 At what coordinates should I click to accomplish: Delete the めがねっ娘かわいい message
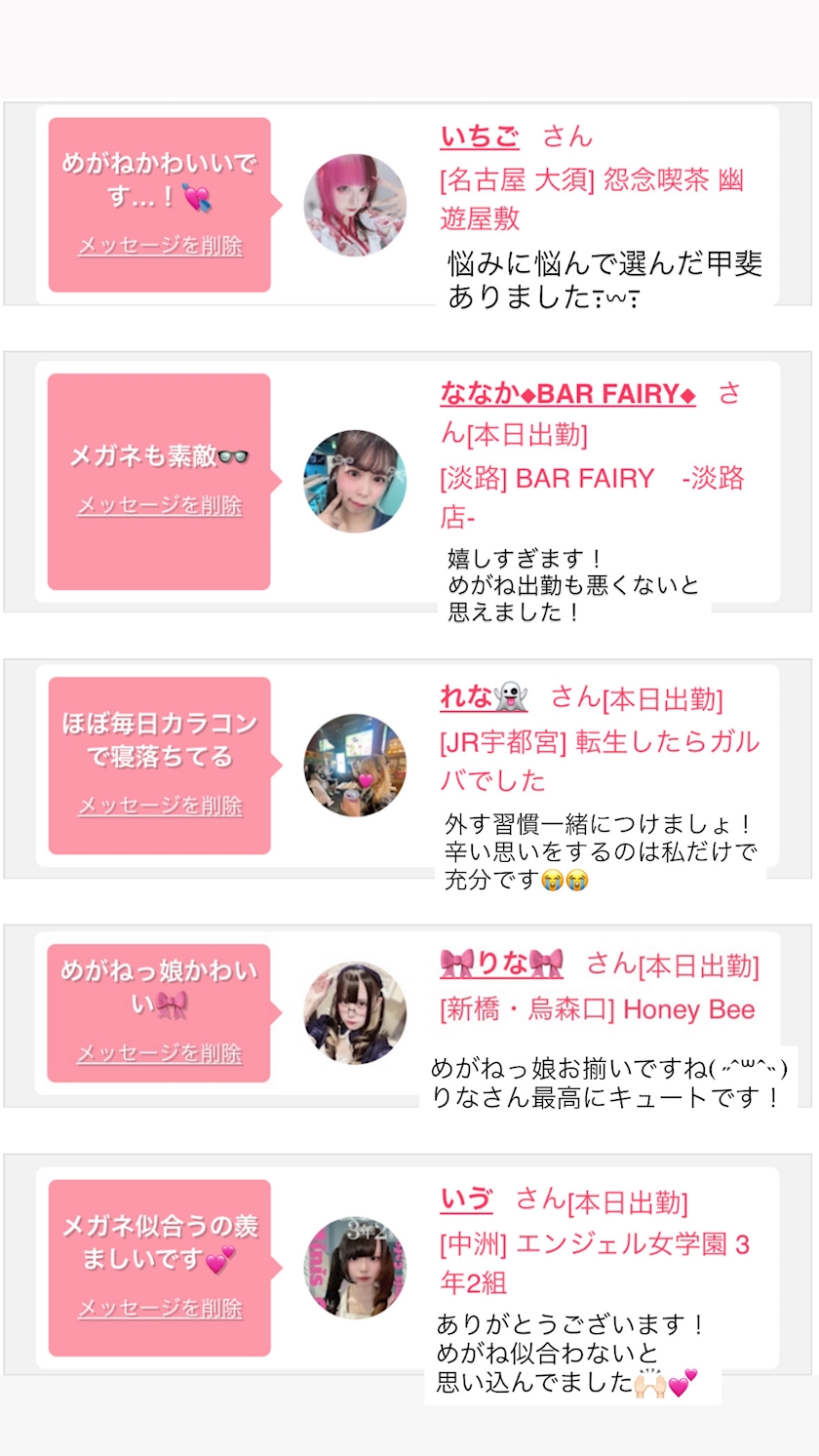point(160,1053)
